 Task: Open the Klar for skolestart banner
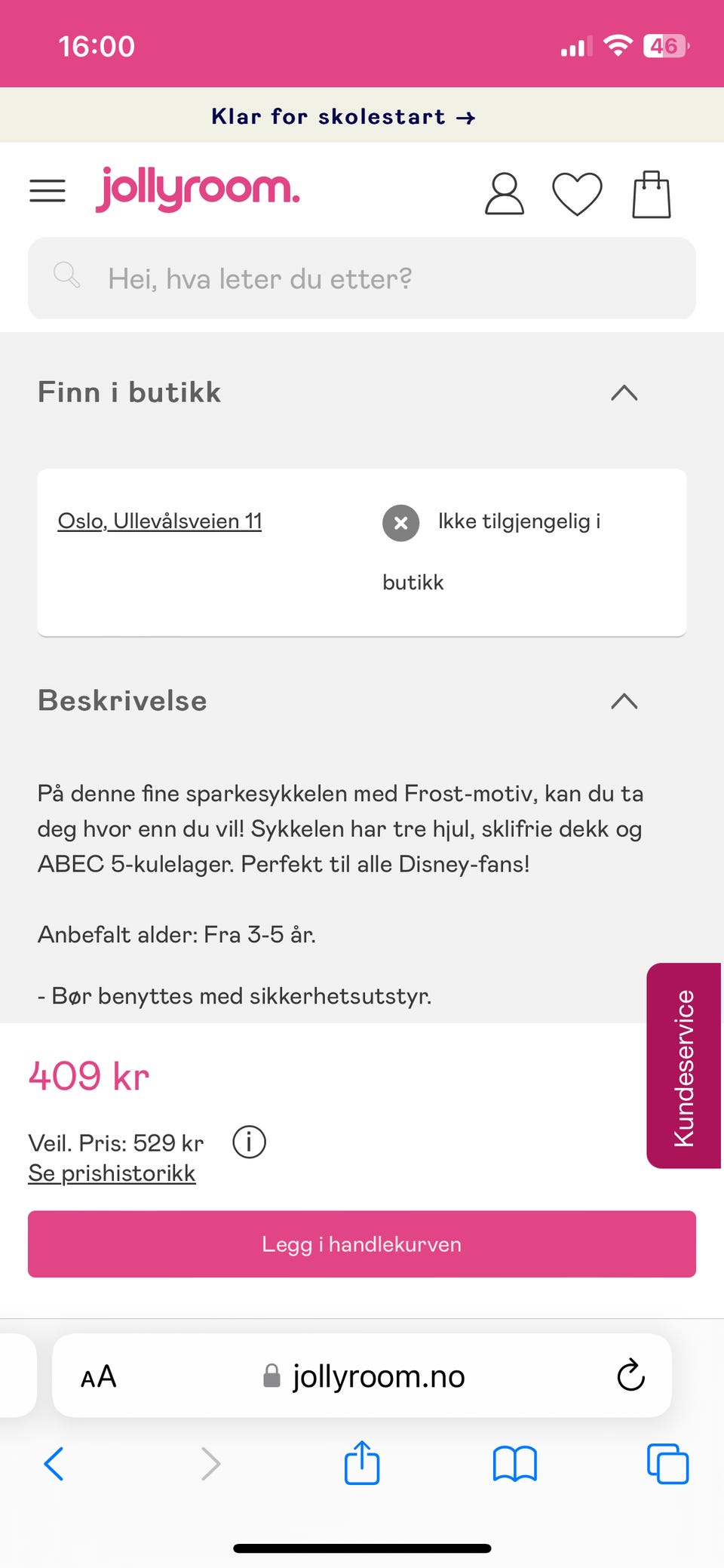345,116
